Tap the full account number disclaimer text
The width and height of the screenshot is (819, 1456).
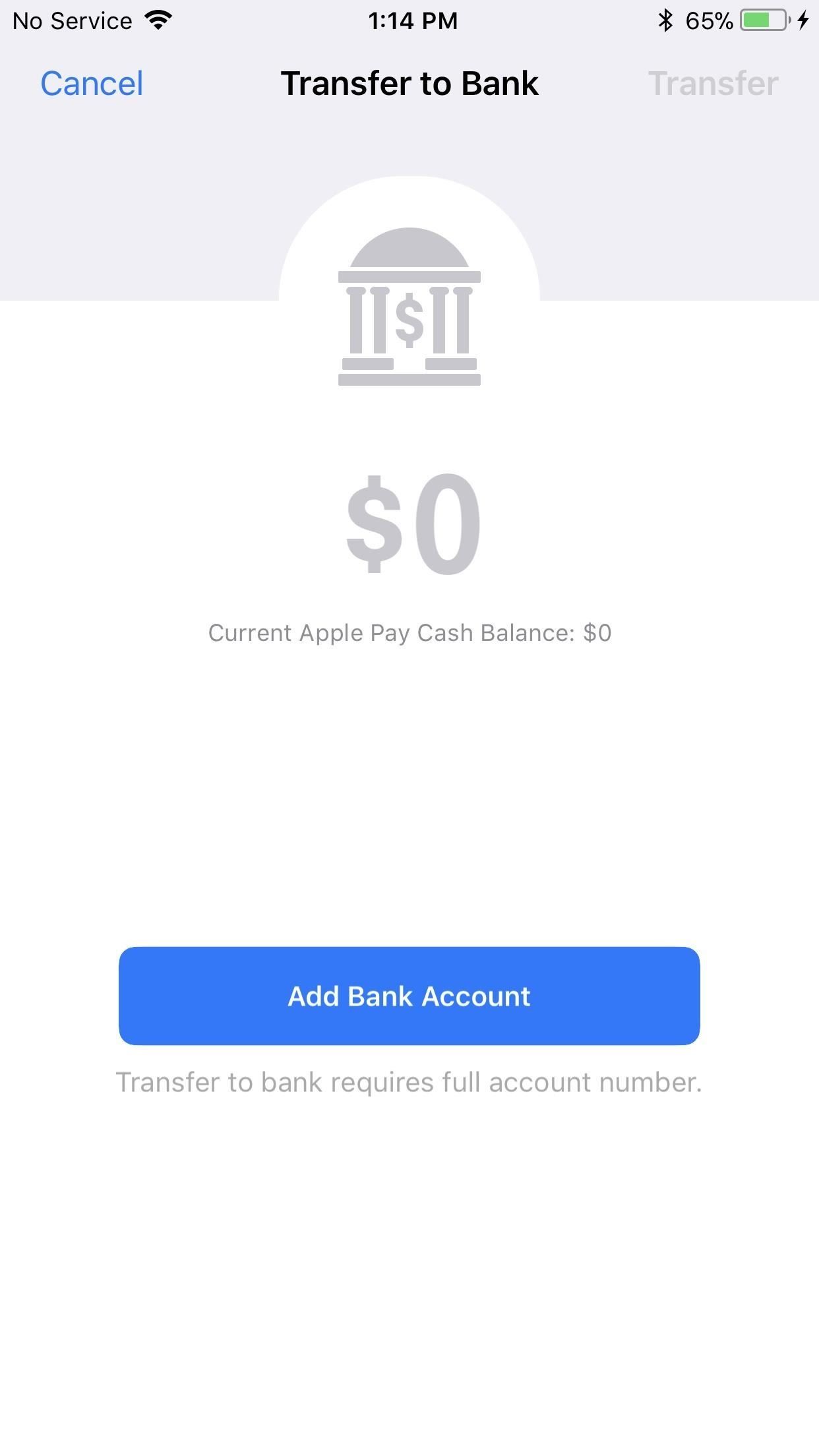(409, 1081)
